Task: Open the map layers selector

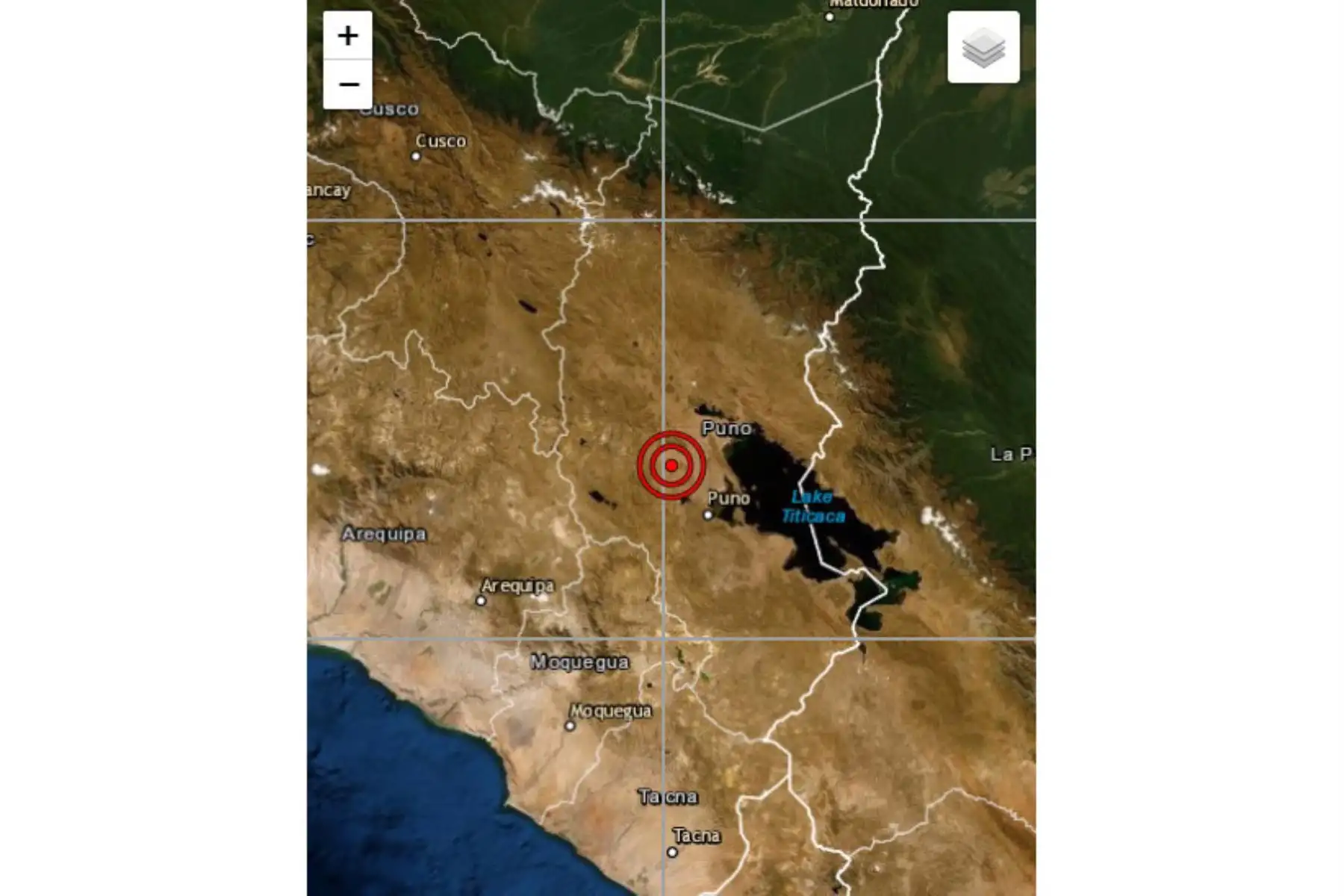Action: click(x=983, y=47)
